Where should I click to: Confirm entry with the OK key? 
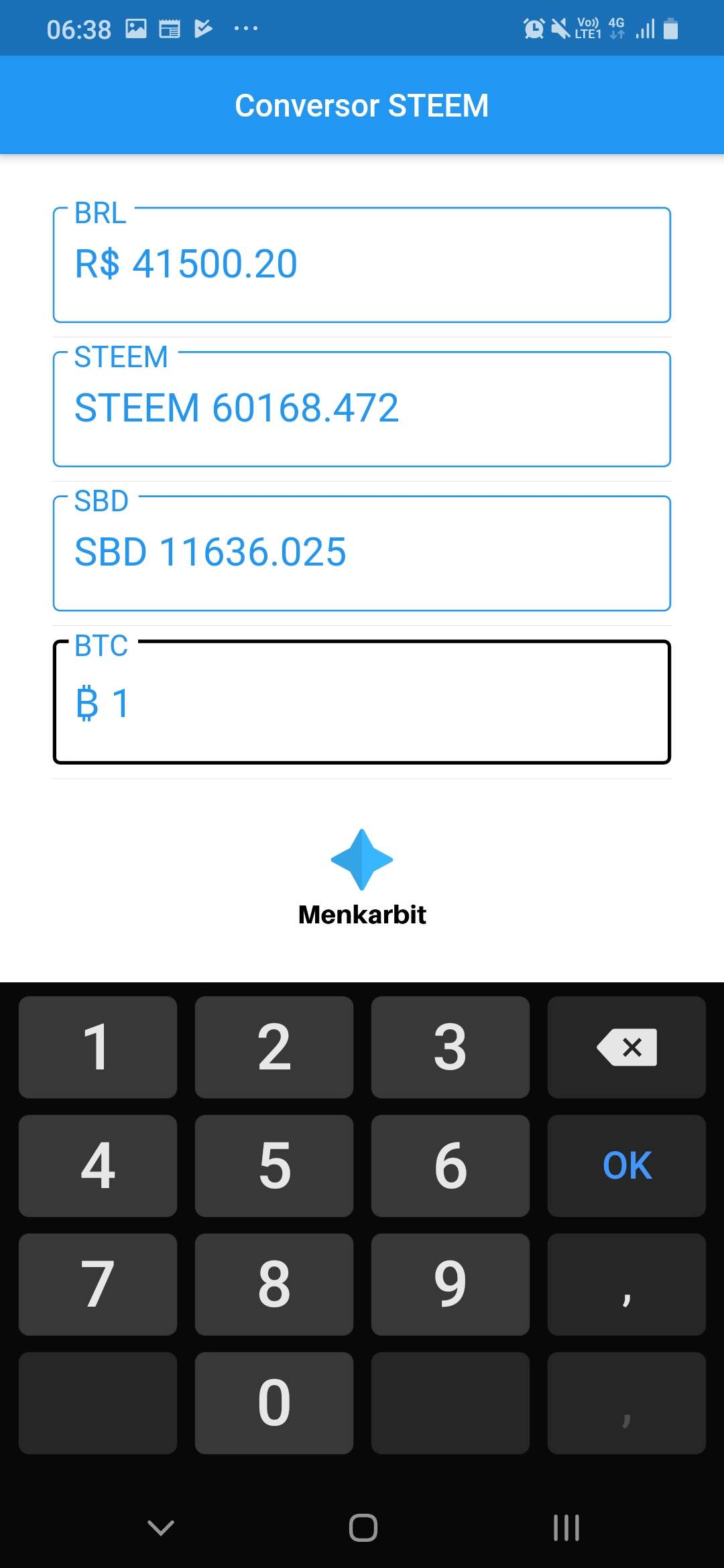(x=627, y=1166)
